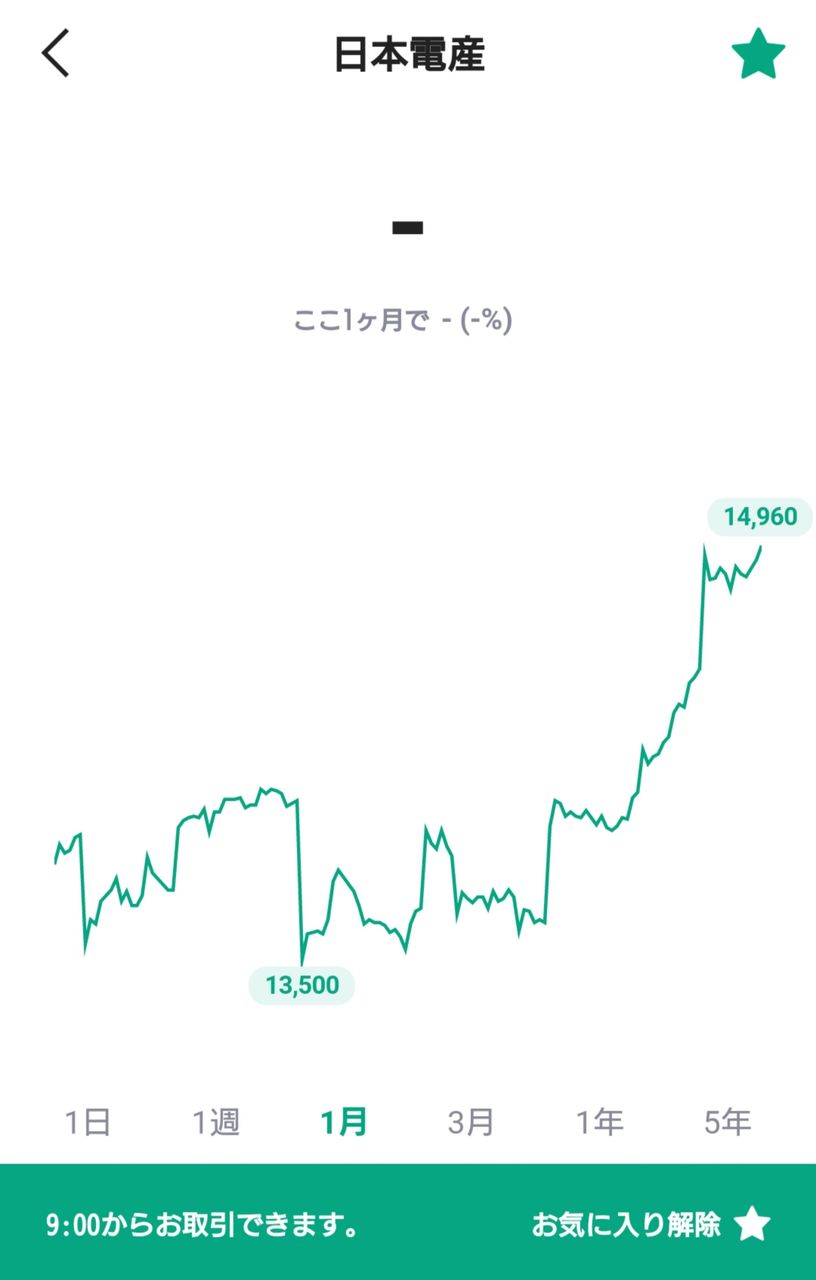View the 1年 chart range
The image size is (816, 1280).
pos(599,1122)
